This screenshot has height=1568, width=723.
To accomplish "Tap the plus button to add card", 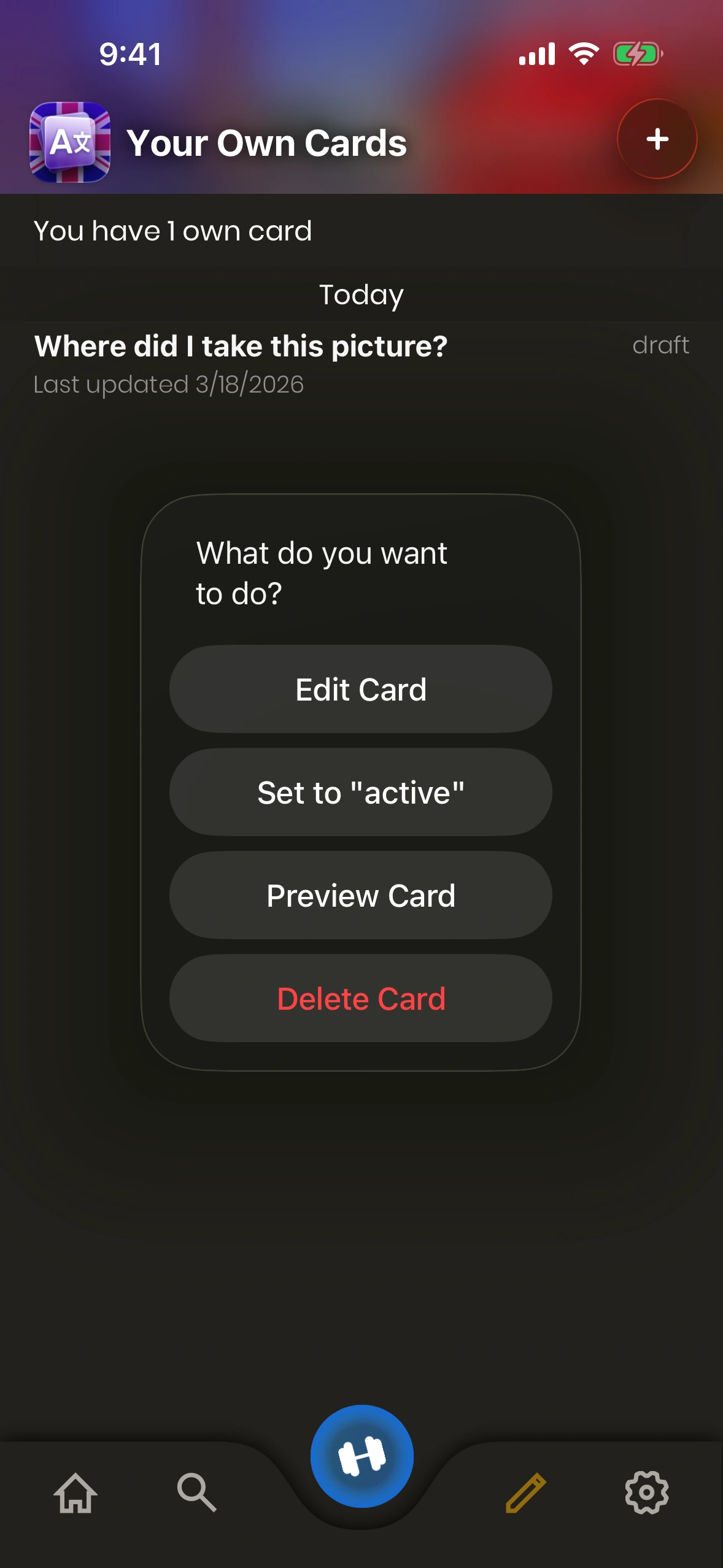I will (x=657, y=139).
